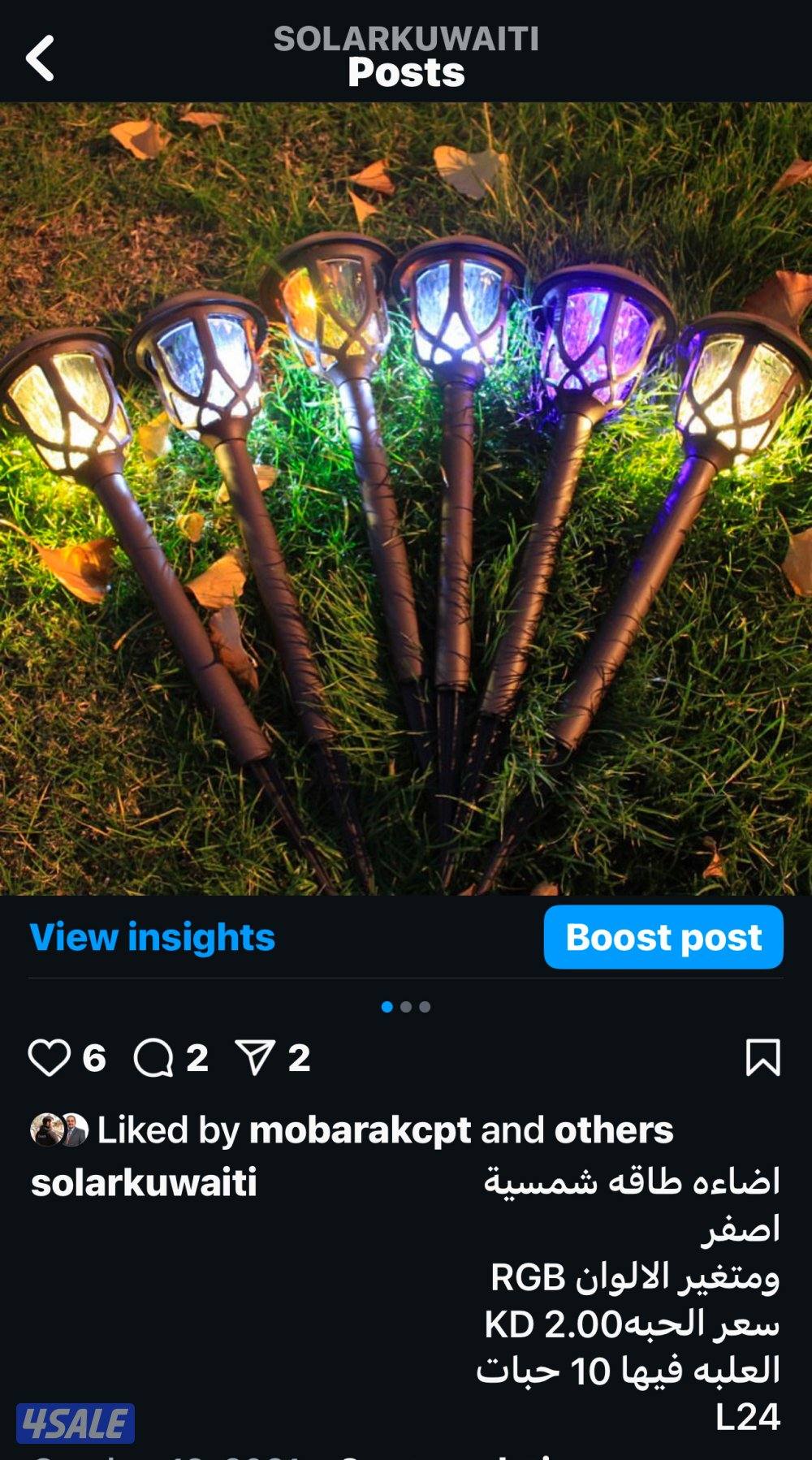Image resolution: width=812 pixels, height=1460 pixels.
Task: Open View insights for this post
Action: [x=152, y=937]
